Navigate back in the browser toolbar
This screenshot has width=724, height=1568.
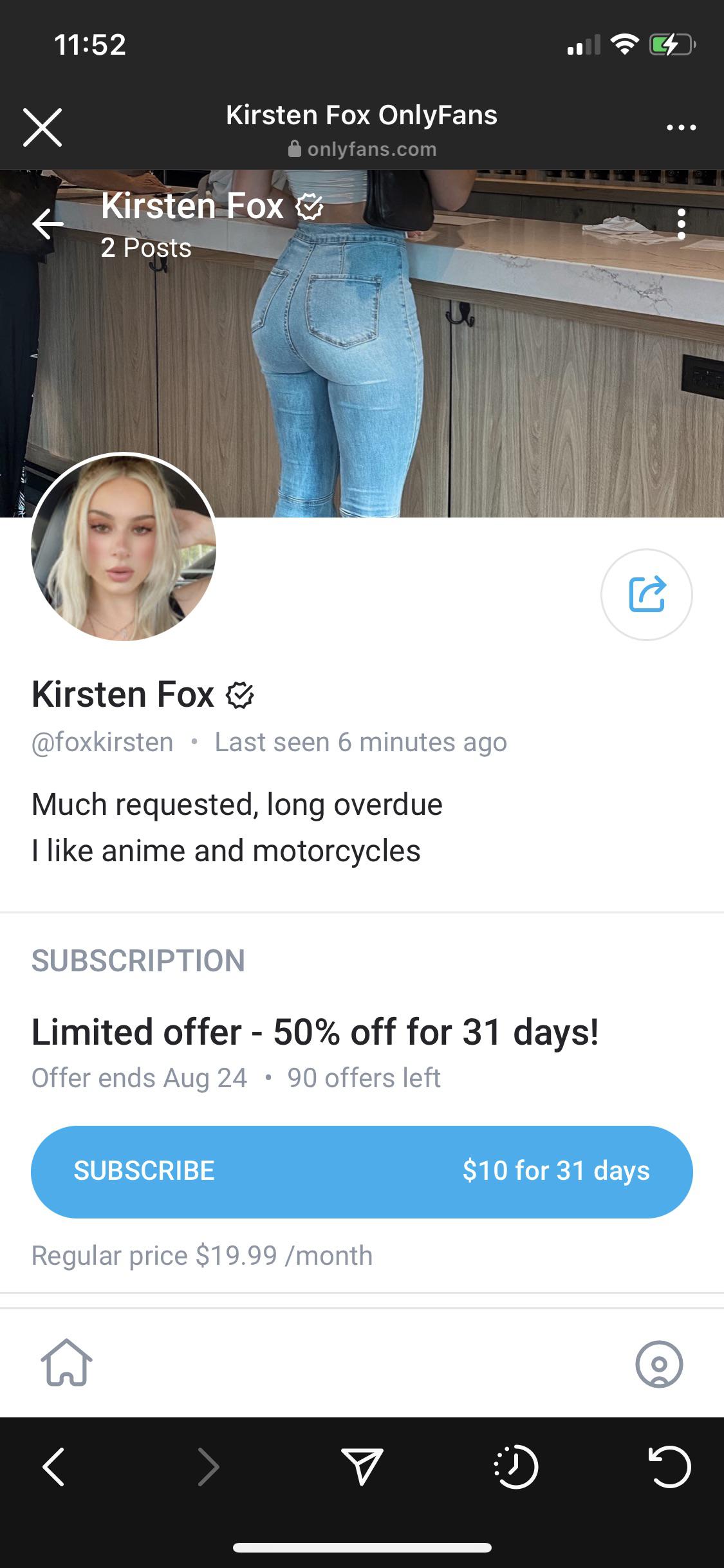54,1467
